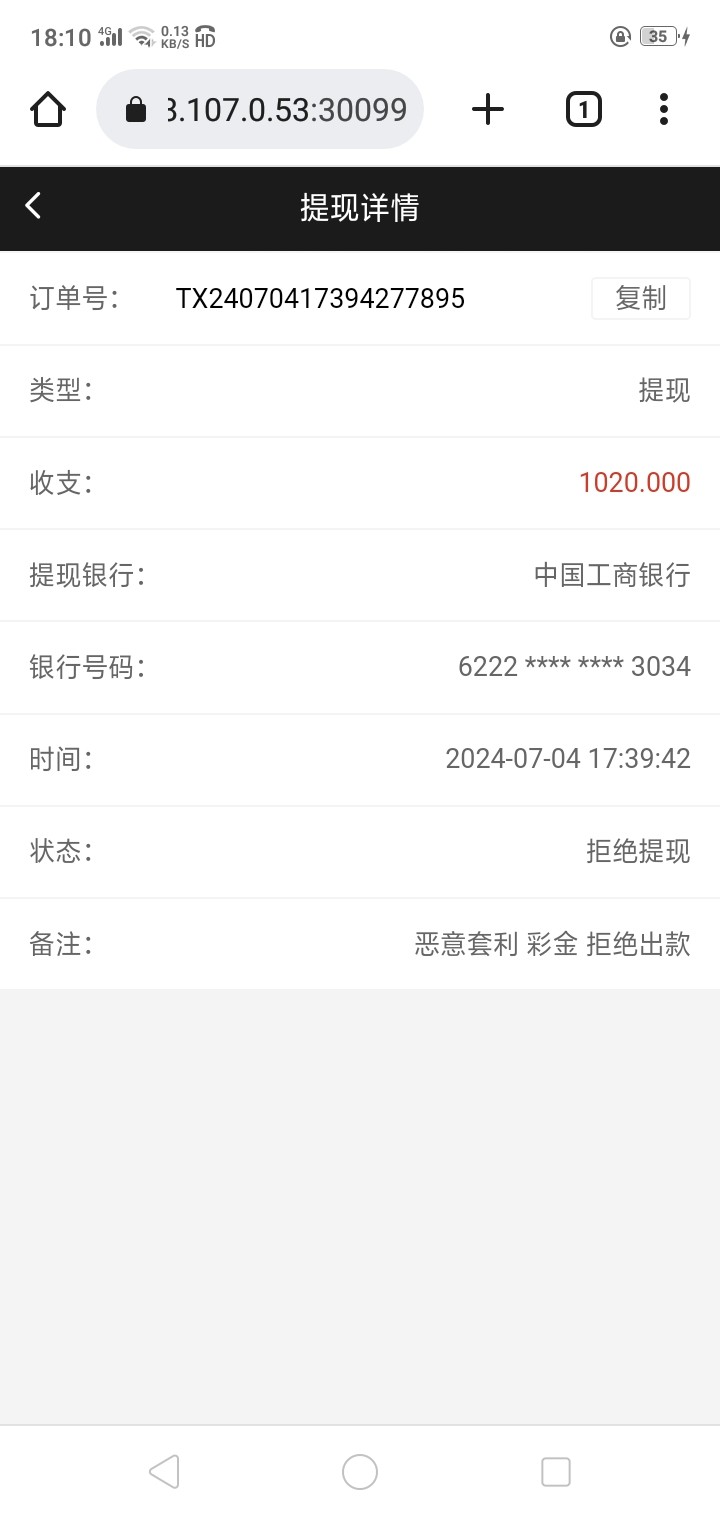
Task: Tap the Wi-Fi indicator in status bar
Action: (143, 33)
